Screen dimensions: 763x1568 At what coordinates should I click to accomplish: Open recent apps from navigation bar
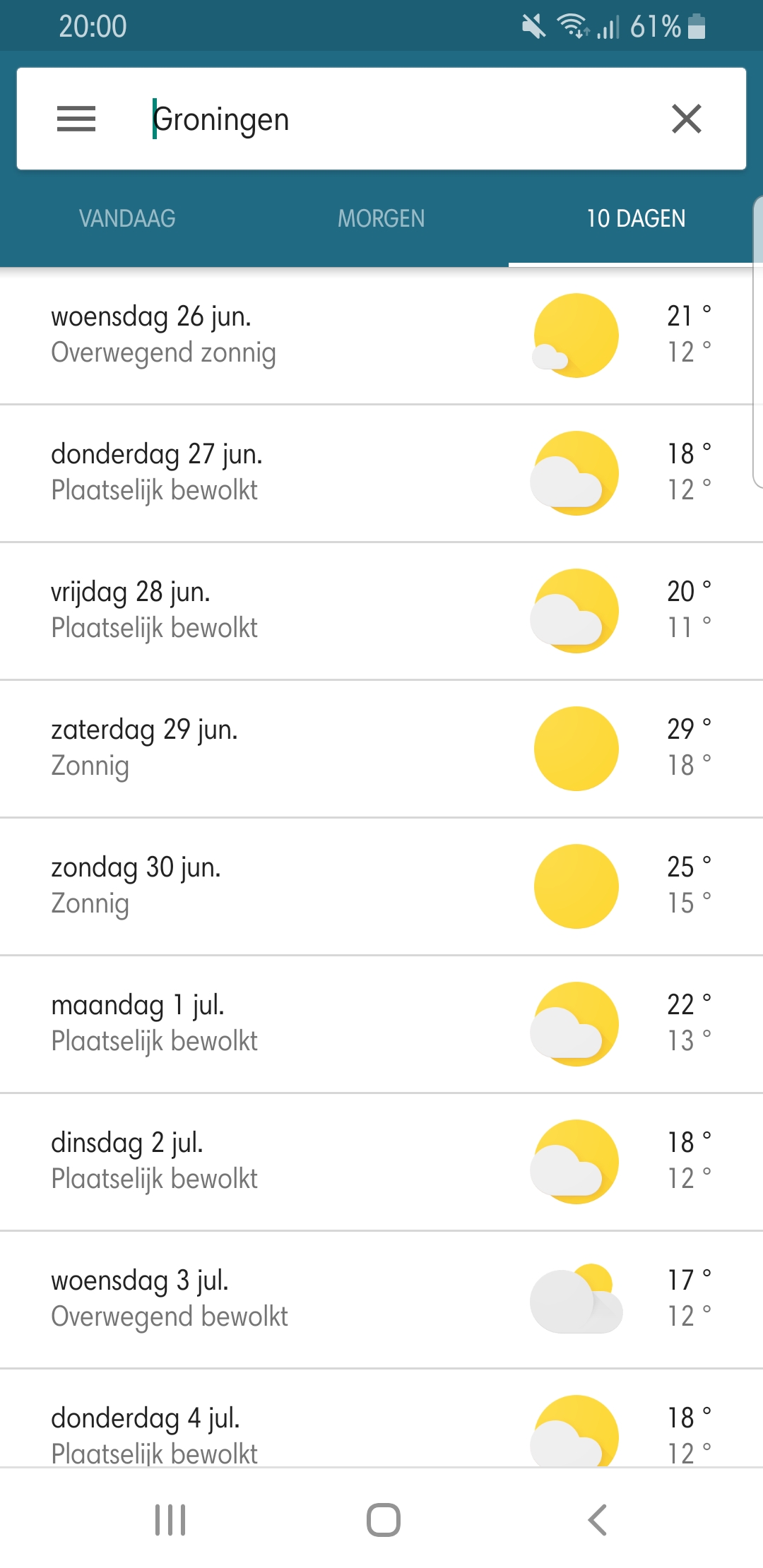[x=170, y=1520]
